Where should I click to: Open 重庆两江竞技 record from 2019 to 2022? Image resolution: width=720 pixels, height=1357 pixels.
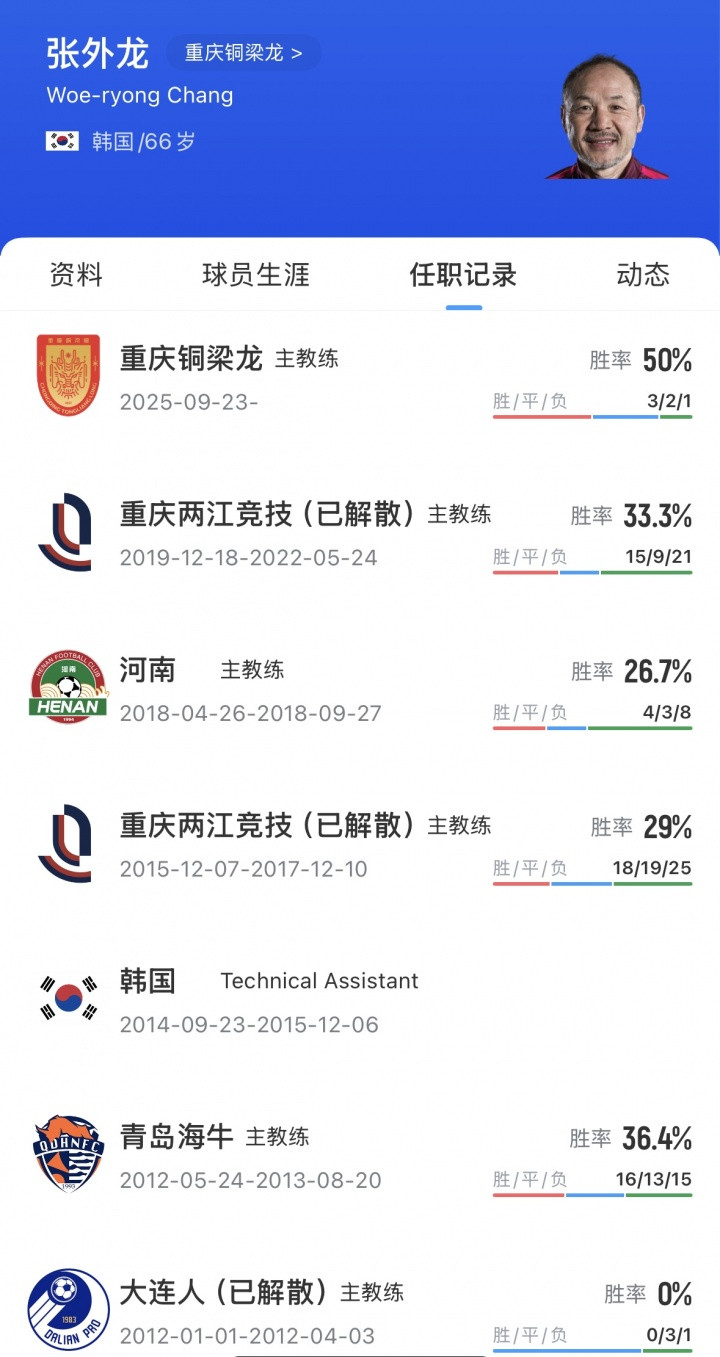coord(360,534)
